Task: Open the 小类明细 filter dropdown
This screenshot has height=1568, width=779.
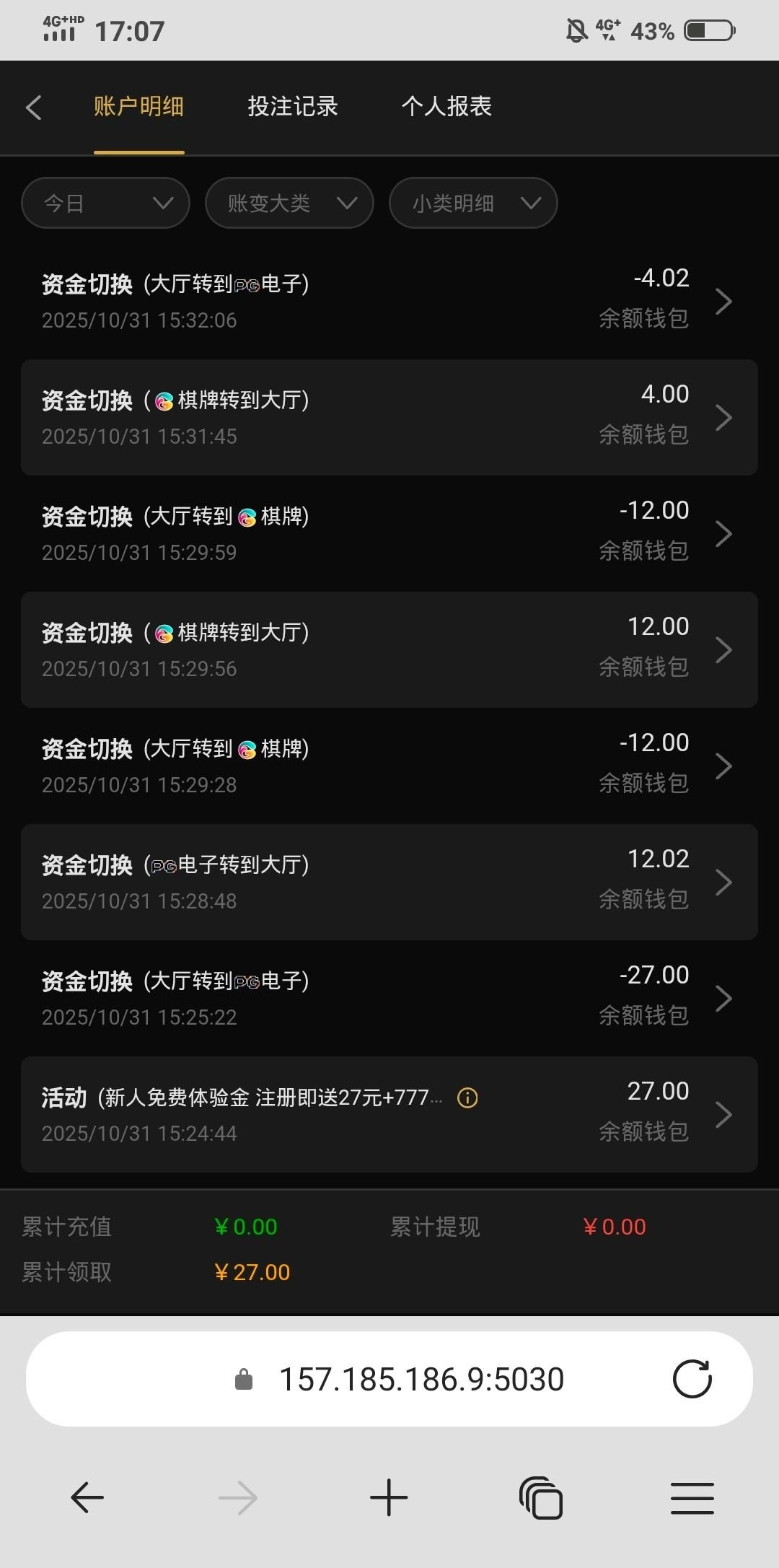Action: [x=473, y=203]
